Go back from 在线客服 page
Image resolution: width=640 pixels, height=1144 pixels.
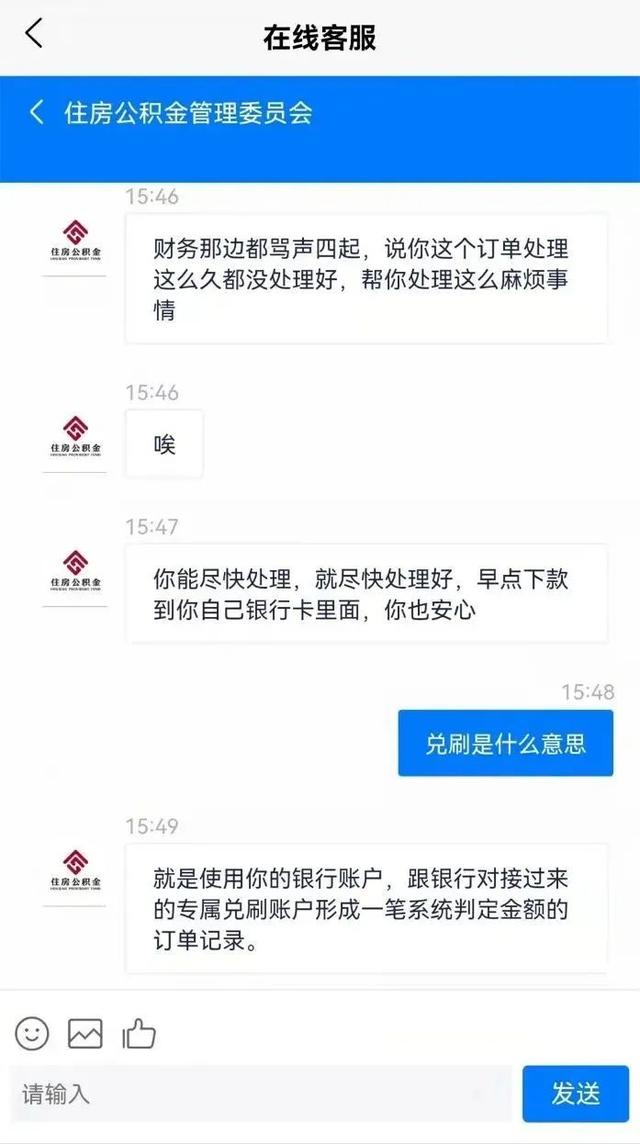34,34
